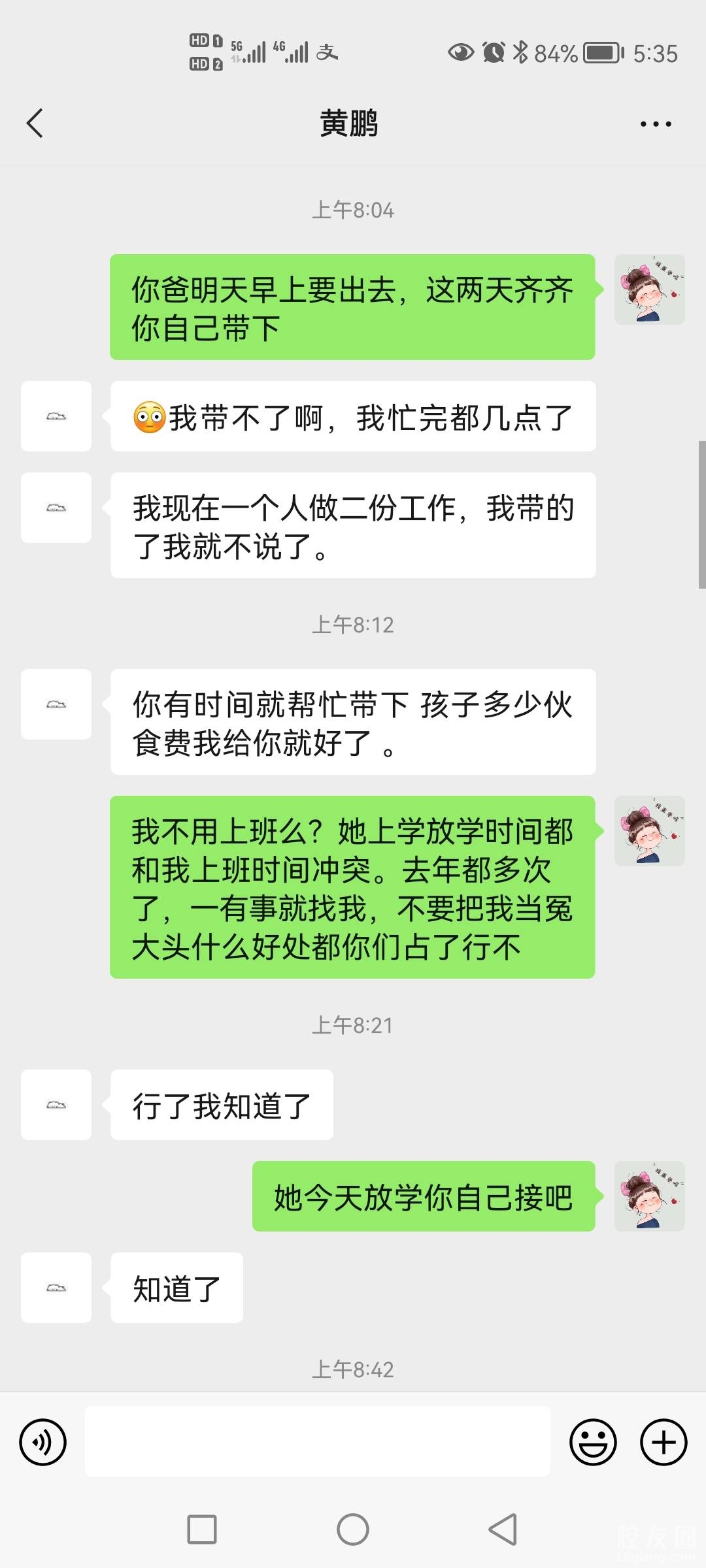This screenshot has height=1568, width=706.
Task: Open 黄鹏's avatar beside 行了我知道了
Action: tap(56, 1105)
